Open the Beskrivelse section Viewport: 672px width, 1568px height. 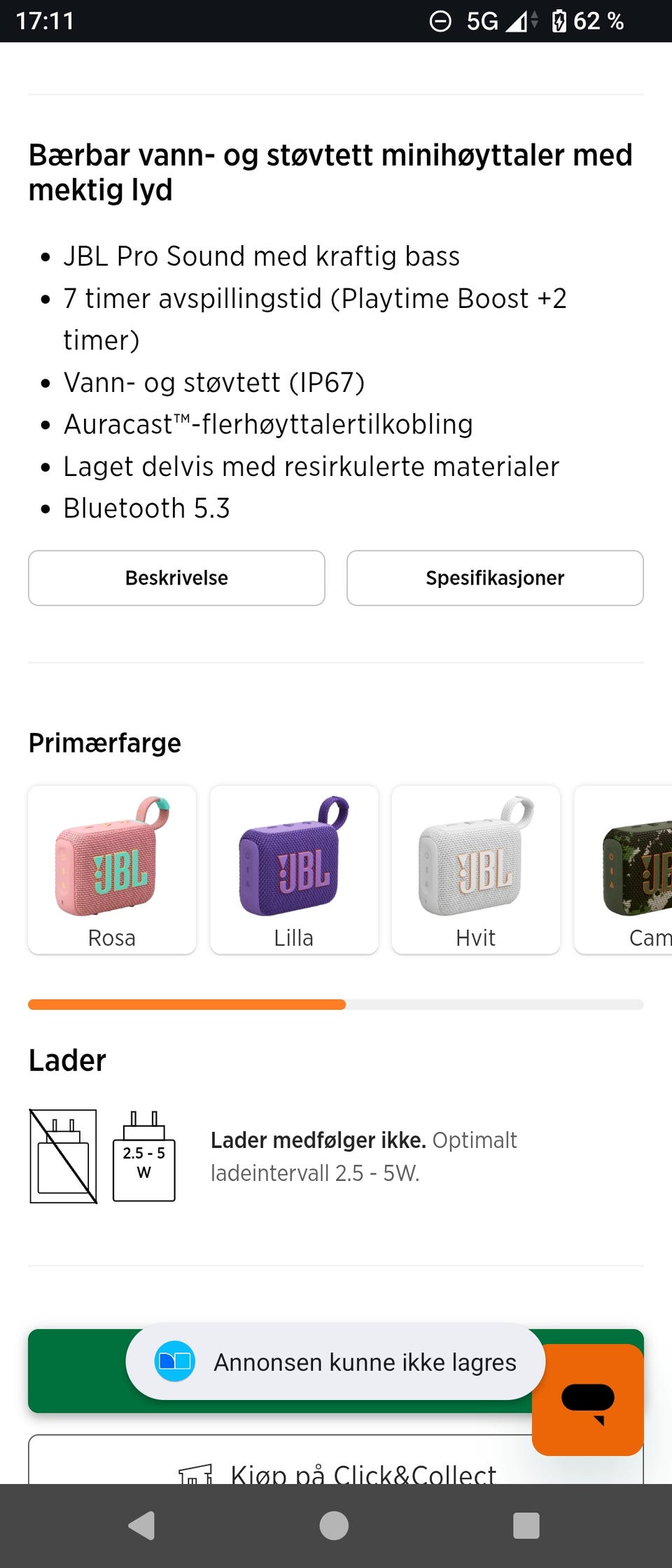click(x=176, y=577)
